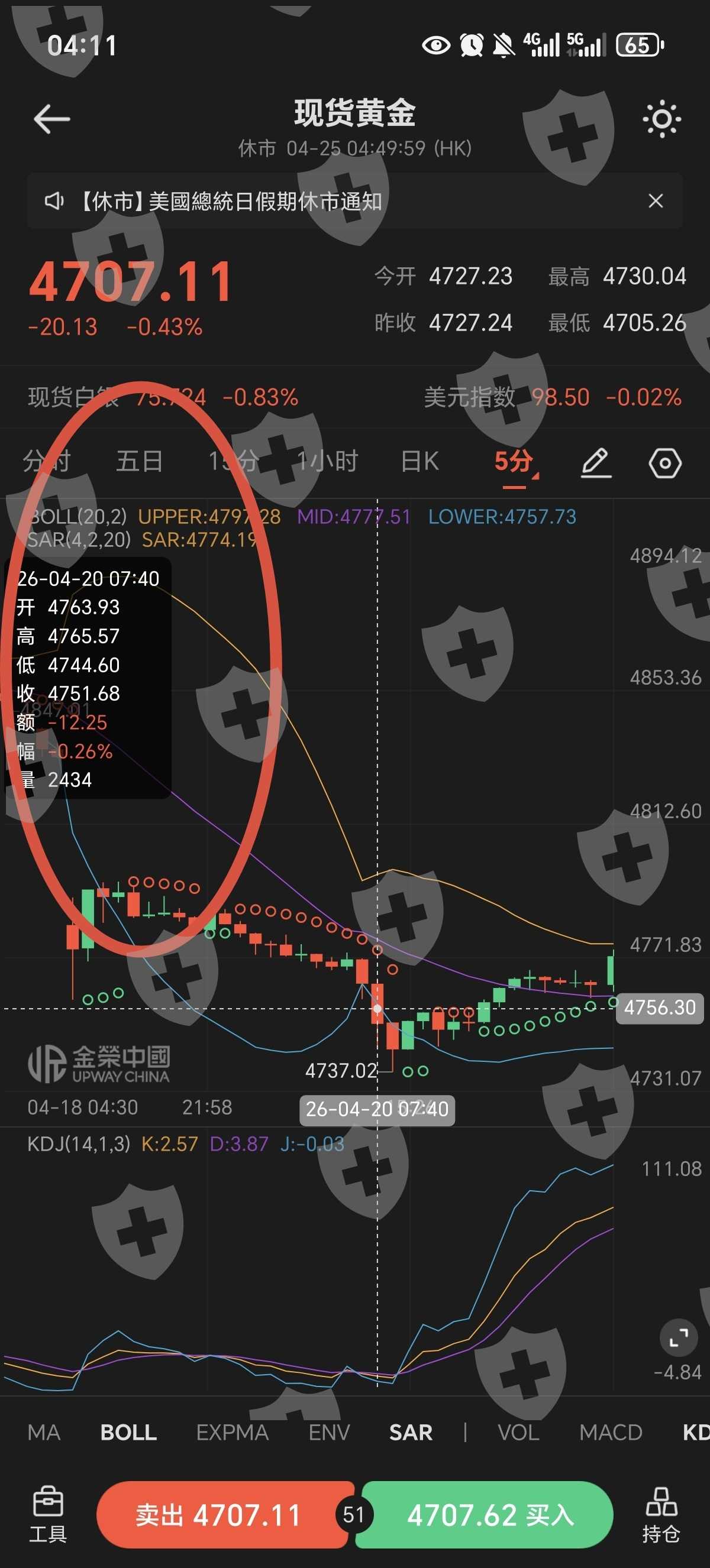
Task: Expand the chart to fullscreen
Action: (678, 1338)
